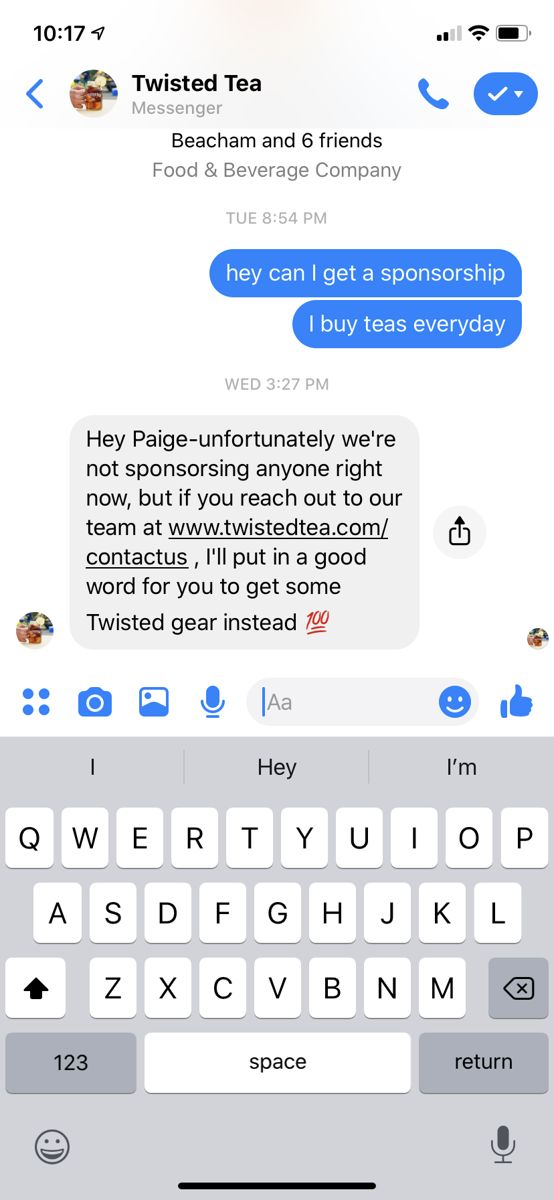This screenshot has height=1200, width=554.
Task: Pick the "I" keyboard suggestion
Action: pyautogui.click(x=92, y=767)
